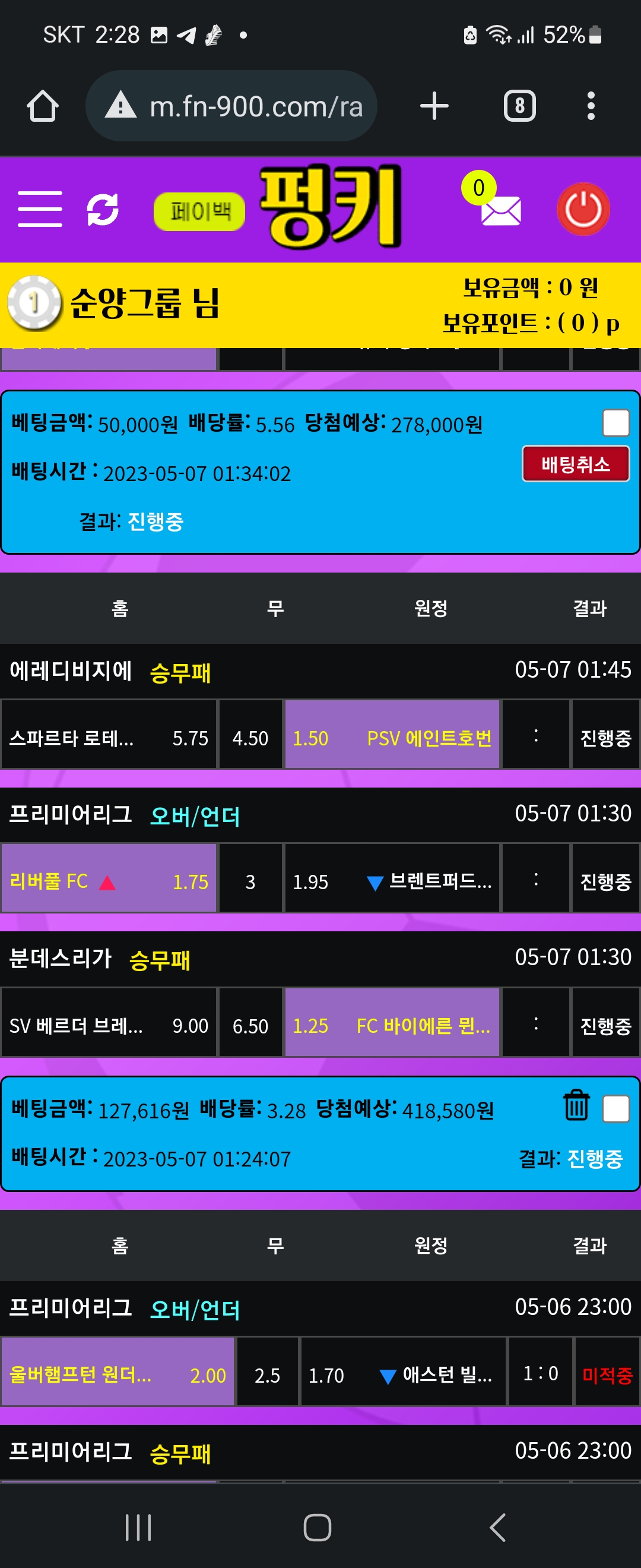Delete the 127,616원 bet with trash icon
Screen dimensions: 641x1568
pos(576,1105)
